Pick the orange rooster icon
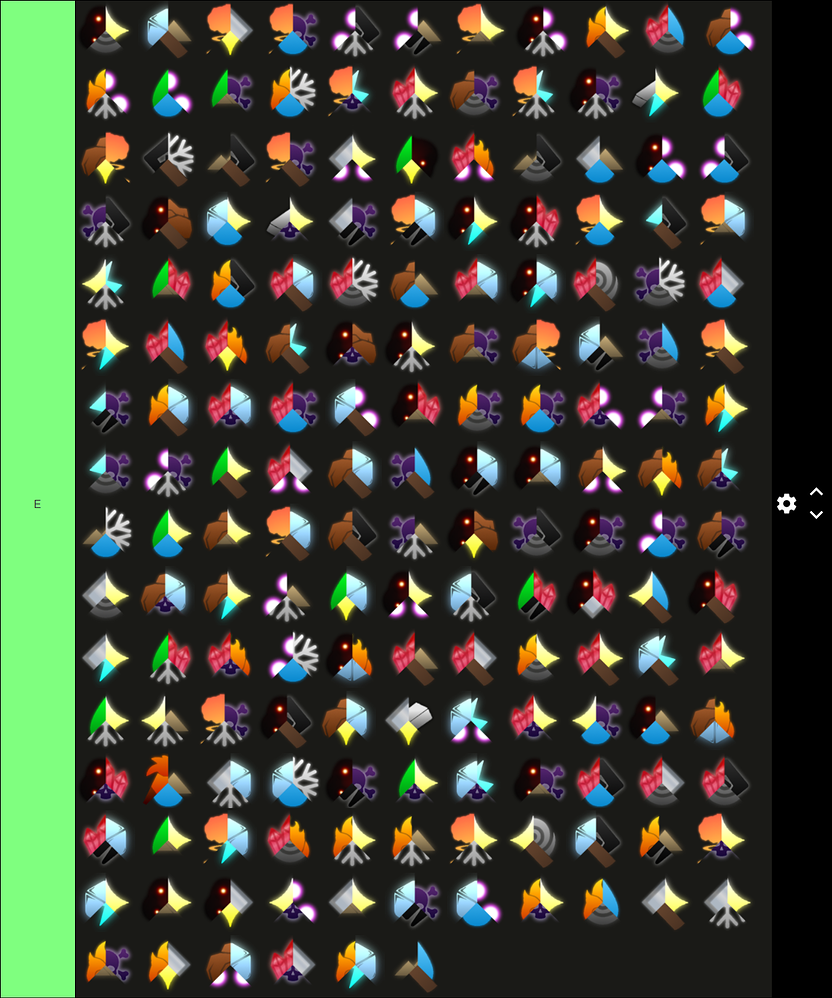The image size is (832, 998). point(169,781)
